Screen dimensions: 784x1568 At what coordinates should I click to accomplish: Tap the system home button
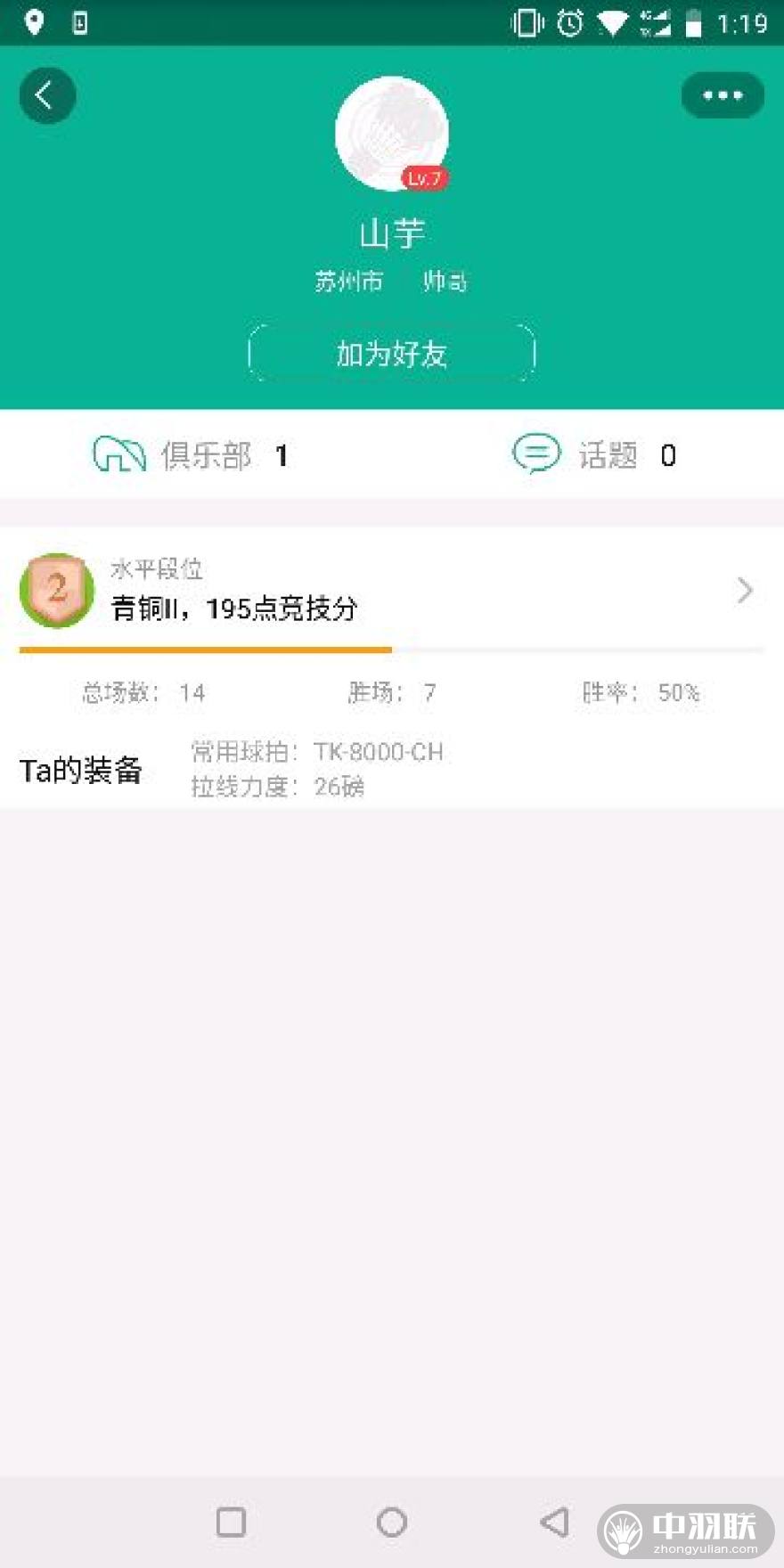coord(391,1522)
